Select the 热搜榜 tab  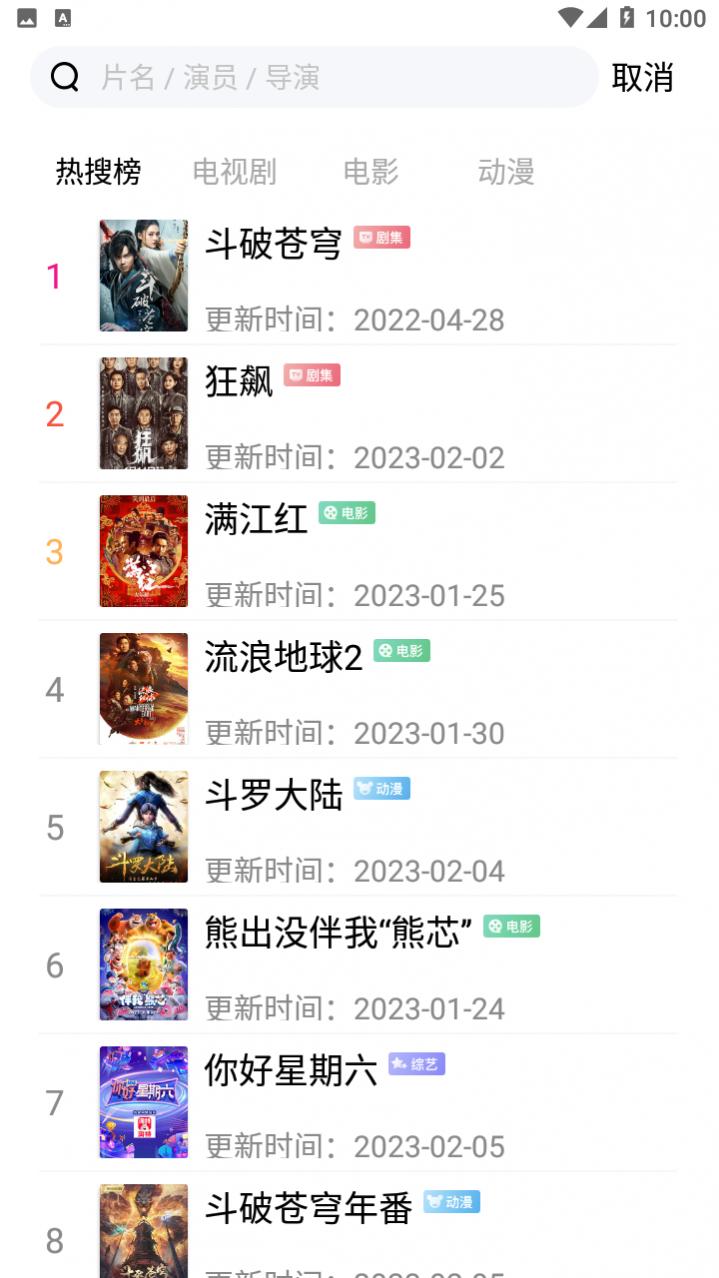pyautogui.click(x=98, y=172)
